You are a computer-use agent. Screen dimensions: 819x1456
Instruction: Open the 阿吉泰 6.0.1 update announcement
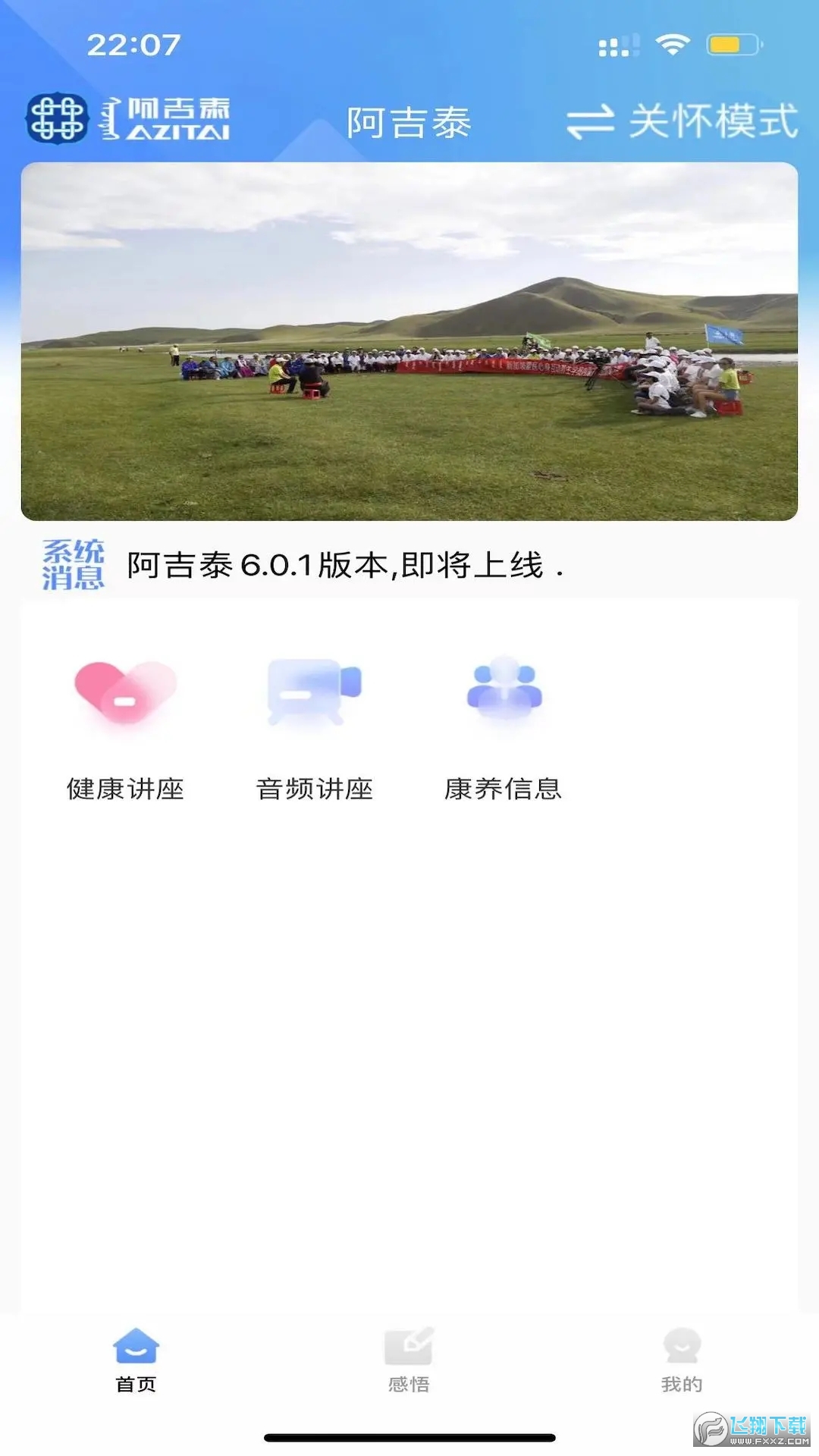tap(345, 565)
